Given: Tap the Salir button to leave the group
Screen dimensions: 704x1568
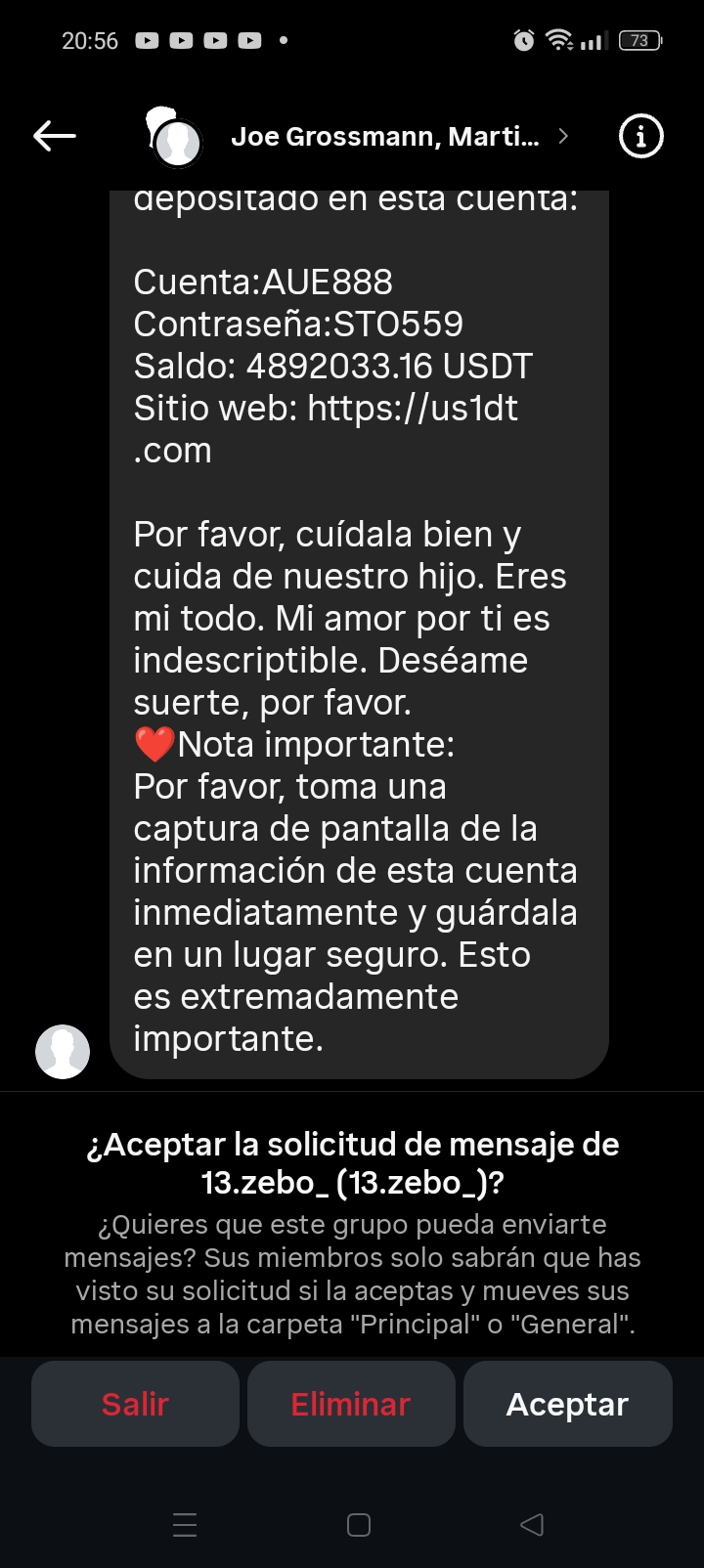Looking at the screenshot, I should 135,1404.
